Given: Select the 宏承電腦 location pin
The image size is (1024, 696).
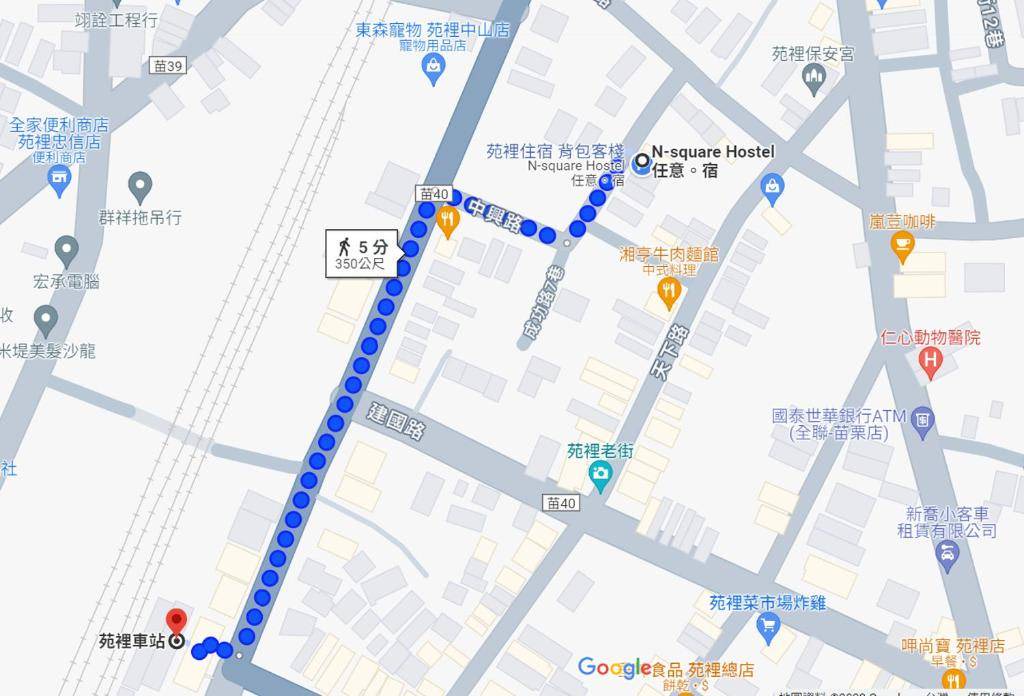Looking at the screenshot, I should [x=67, y=250].
